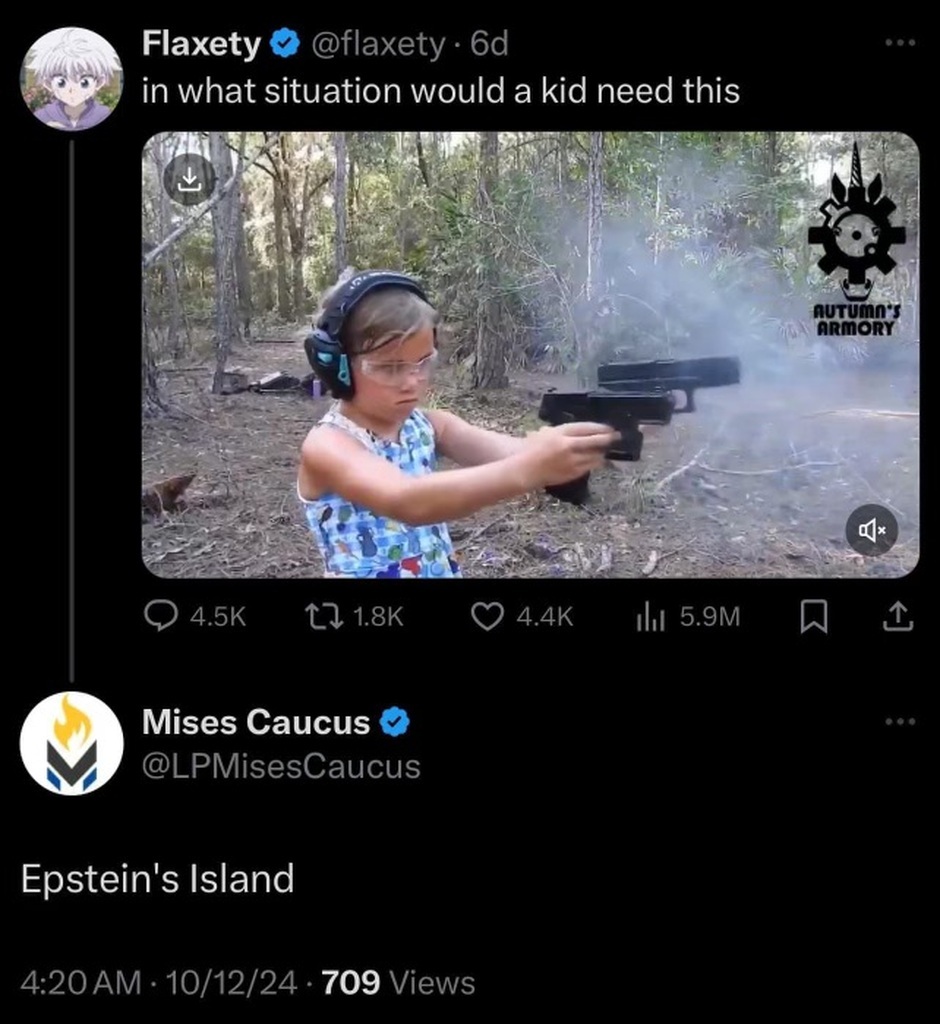Viewport: 940px width, 1024px height.
Task: Play the video in Flaxety's post
Action: point(530,355)
